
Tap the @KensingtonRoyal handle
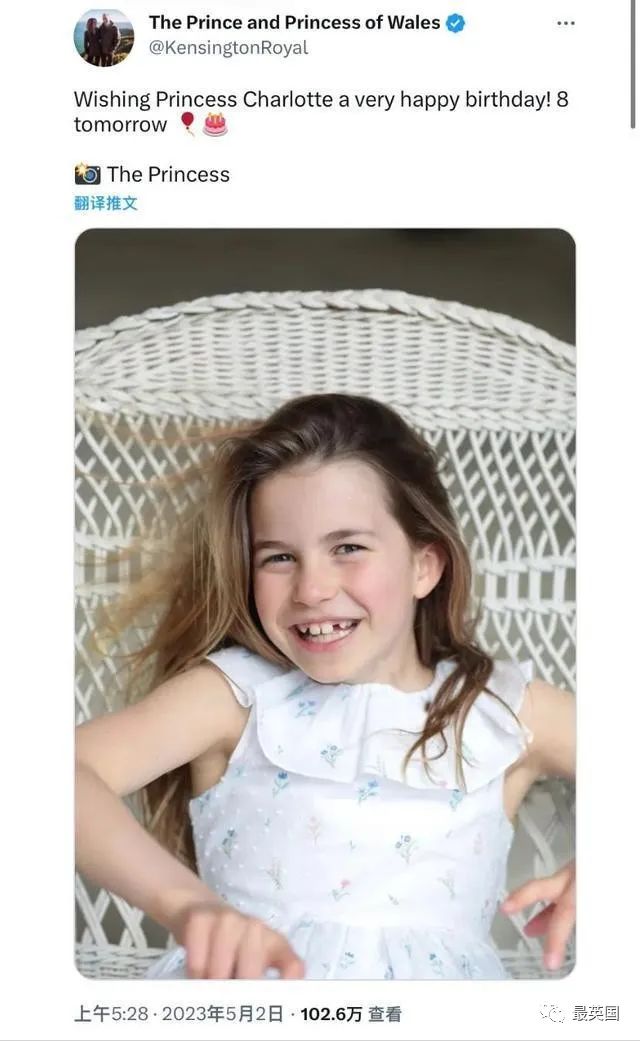tap(228, 48)
